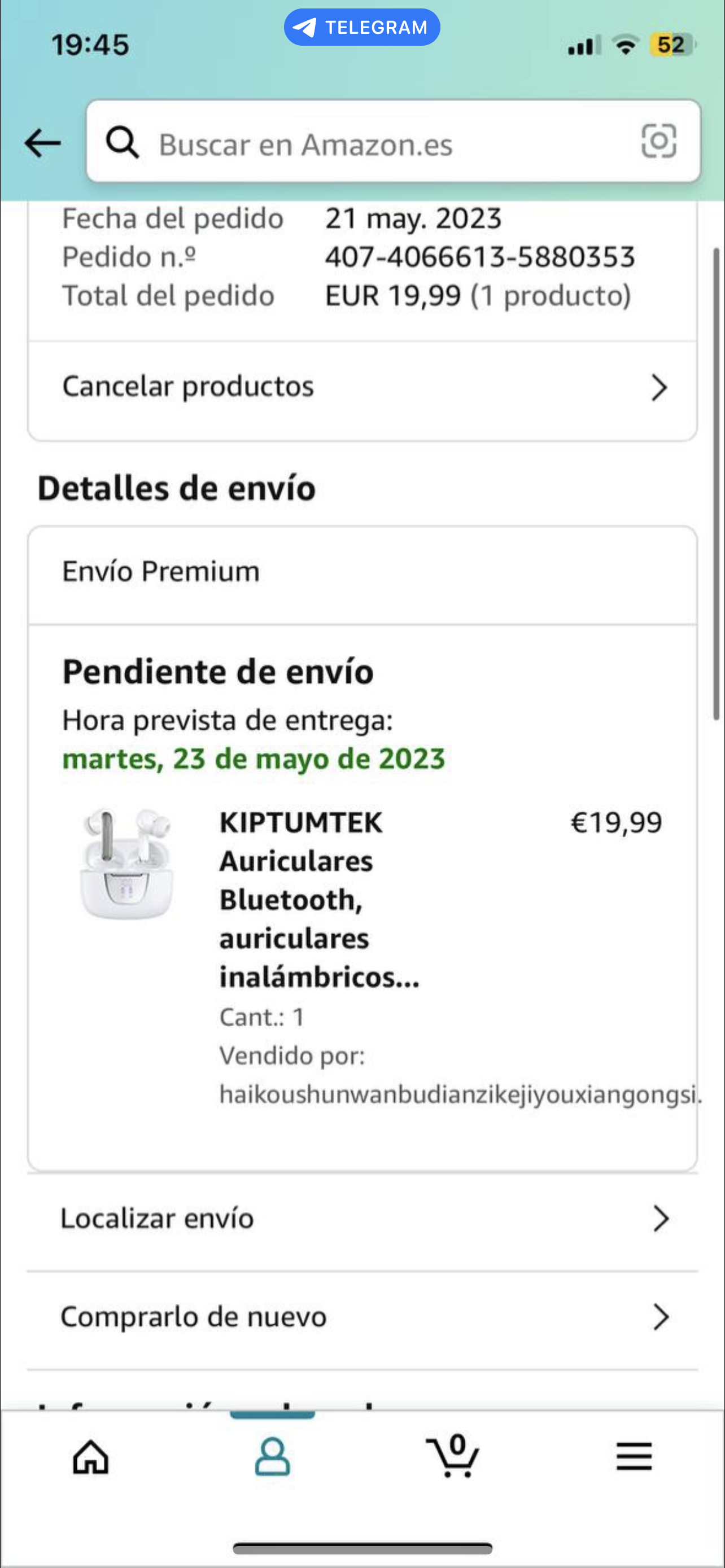Select Localizar envío

[x=362, y=1219]
